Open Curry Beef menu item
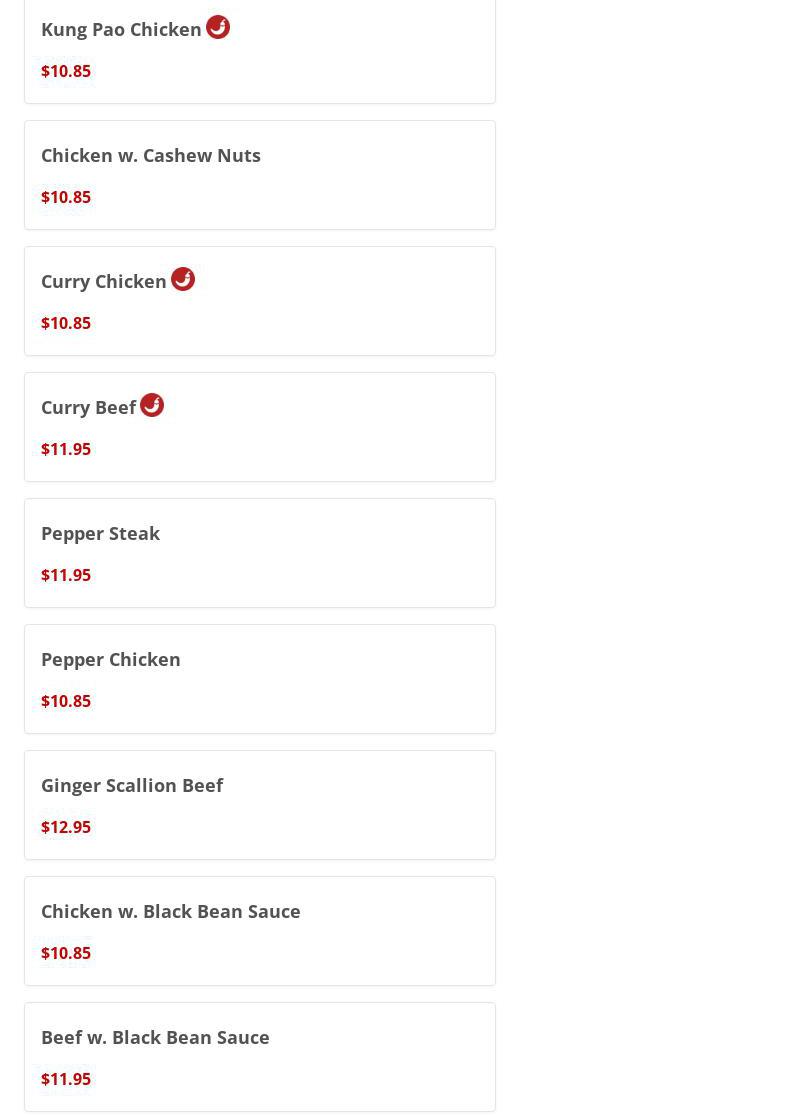 [89, 407]
